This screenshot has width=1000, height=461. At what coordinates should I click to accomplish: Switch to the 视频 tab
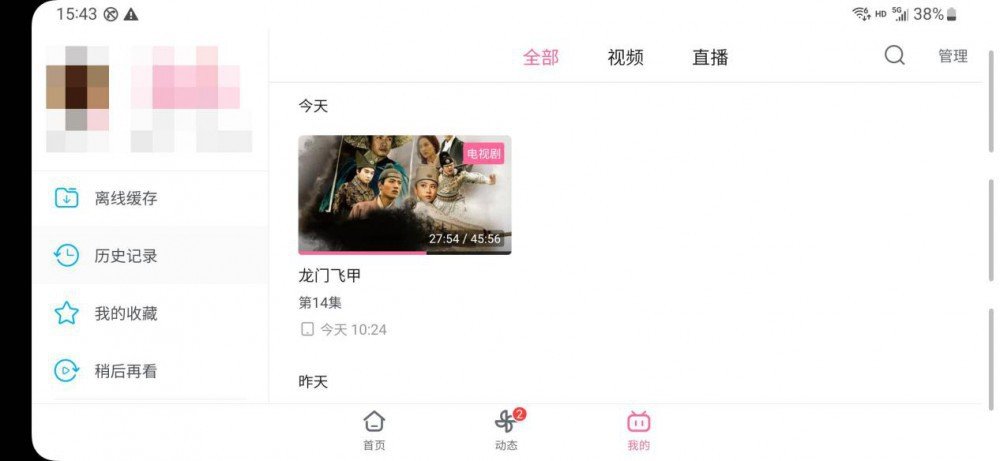coord(625,57)
